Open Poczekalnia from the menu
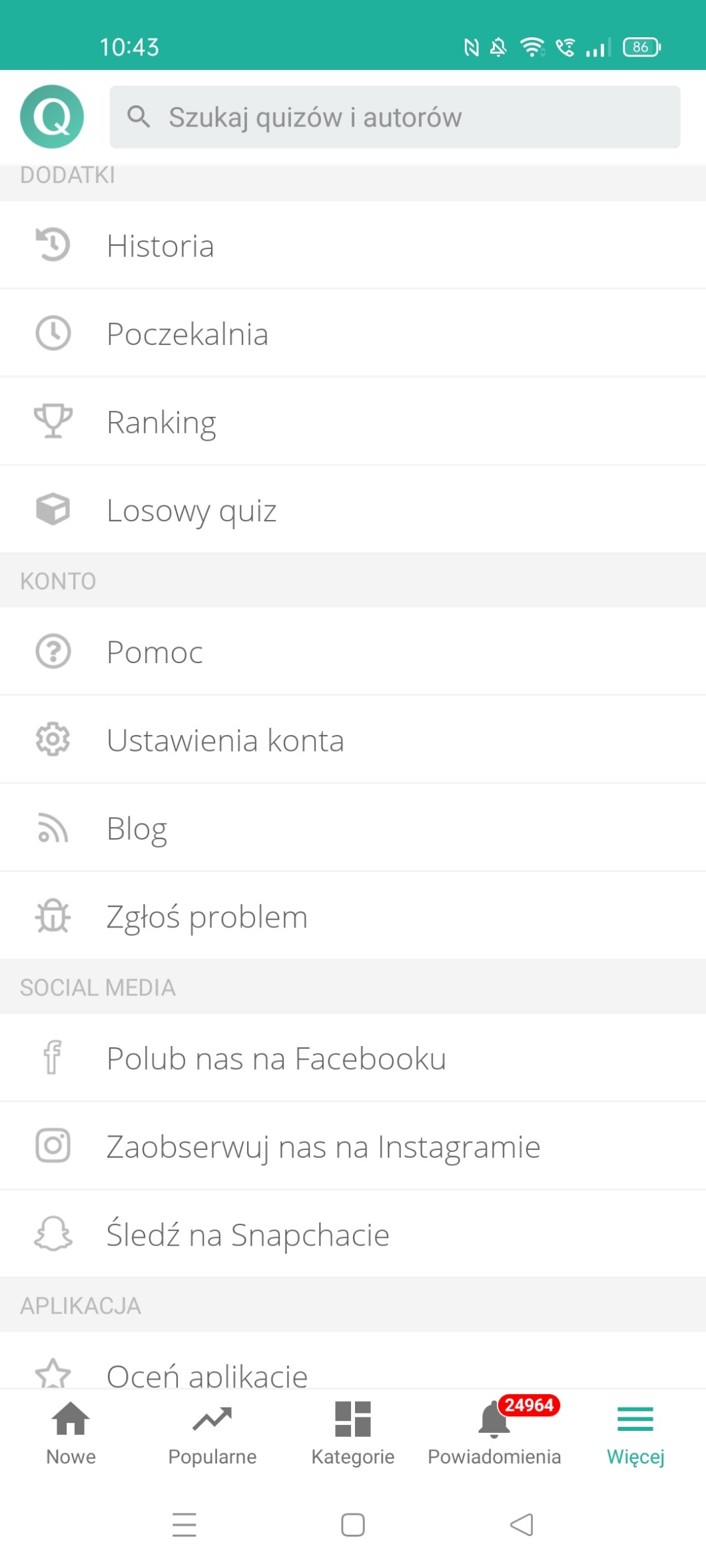 [x=353, y=334]
